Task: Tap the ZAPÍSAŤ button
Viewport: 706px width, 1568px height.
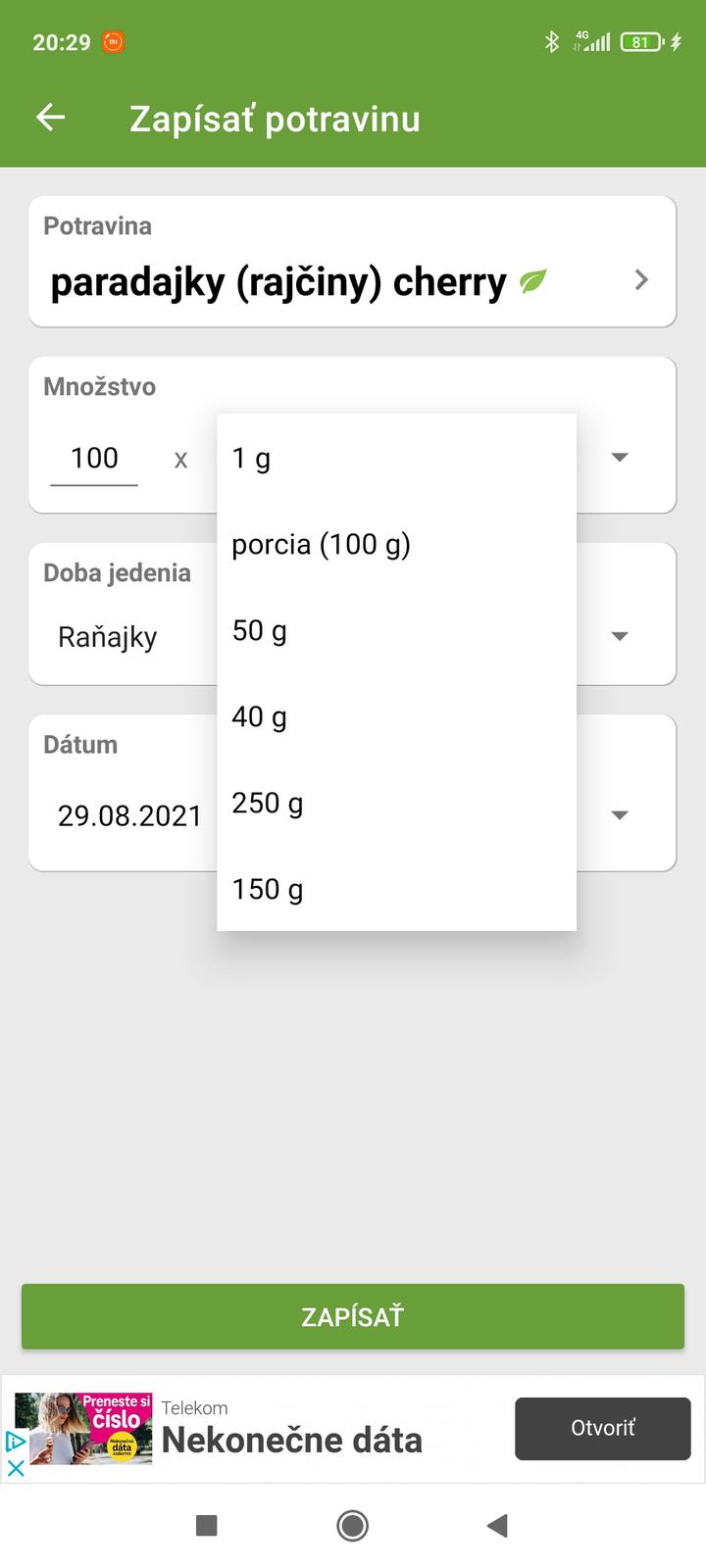Action: click(x=352, y=1316)
